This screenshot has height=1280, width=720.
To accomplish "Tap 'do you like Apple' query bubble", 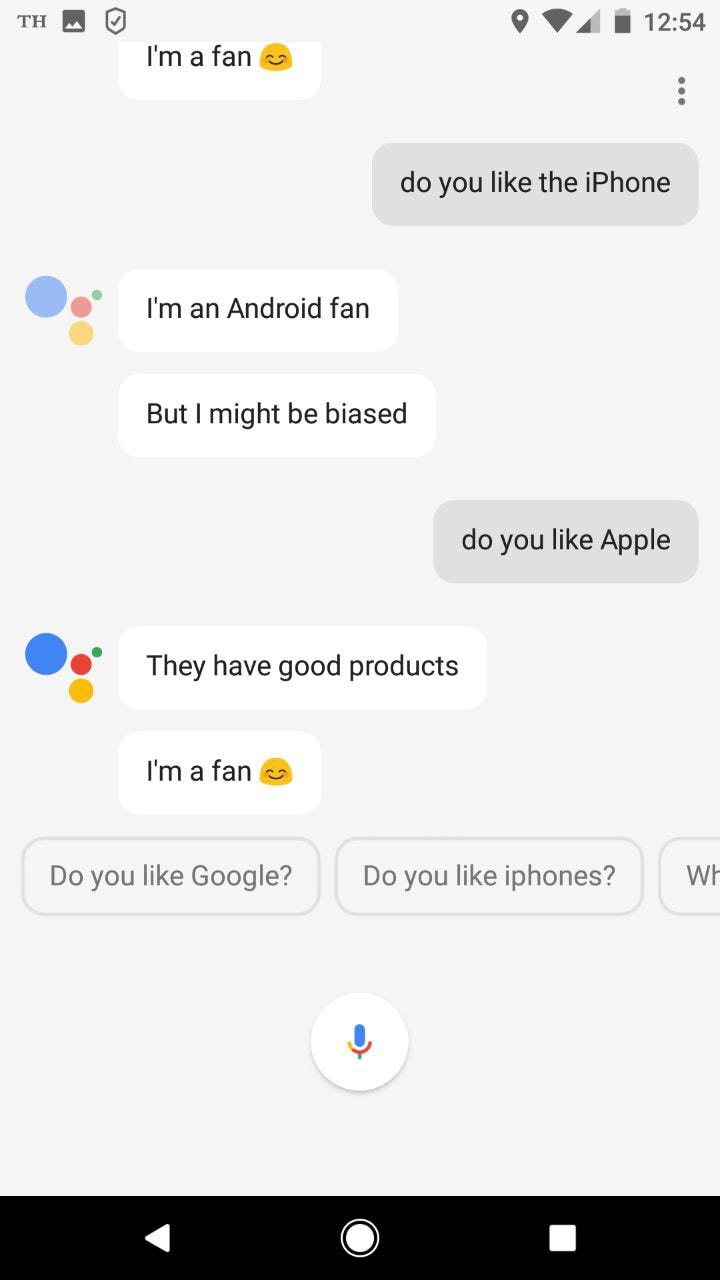I will (x=565, y=541).
